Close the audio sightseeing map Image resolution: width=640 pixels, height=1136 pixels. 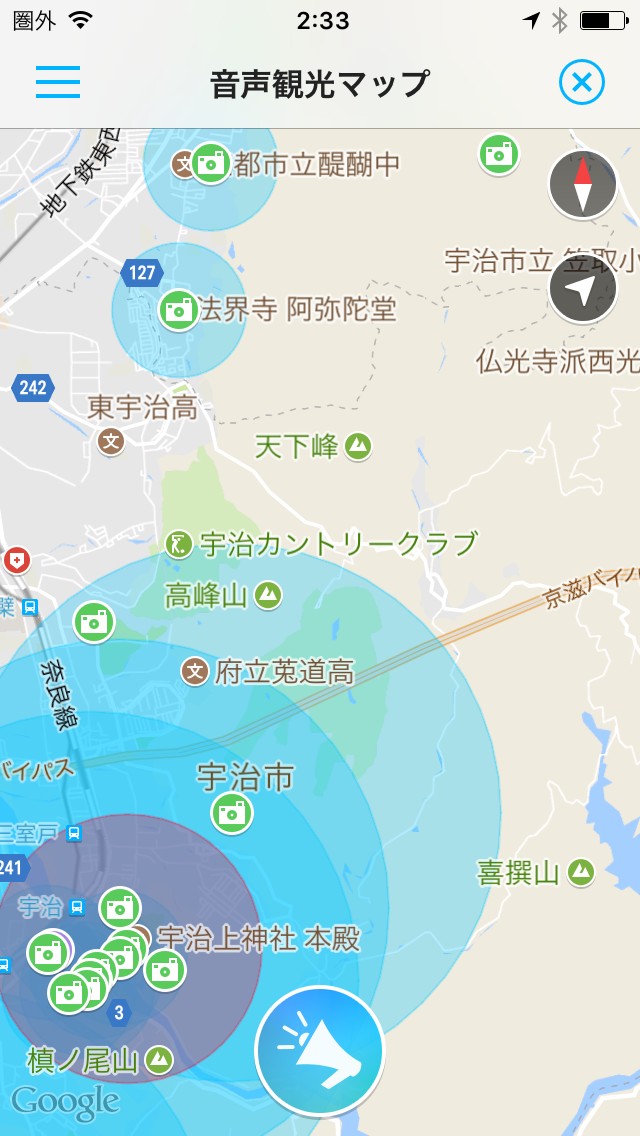click(582, 83)
